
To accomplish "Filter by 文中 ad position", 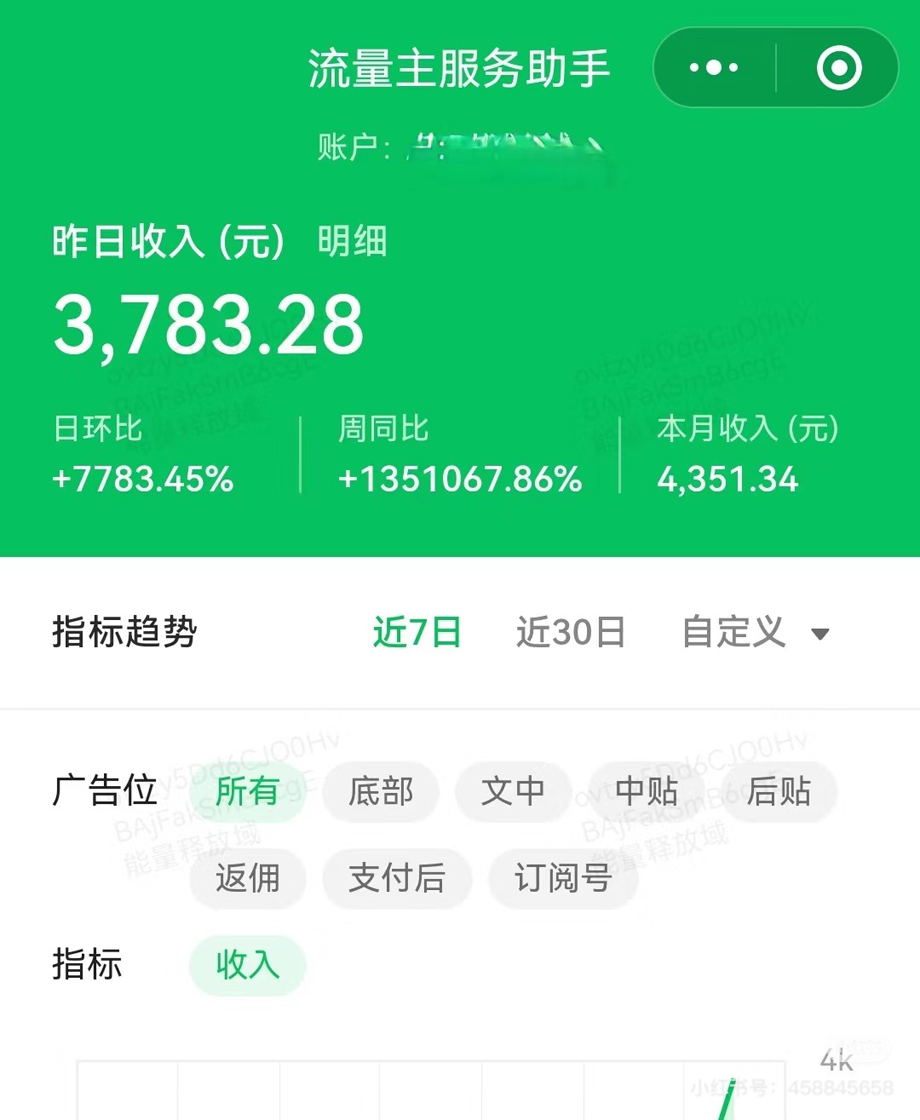I will coord(513,791).
